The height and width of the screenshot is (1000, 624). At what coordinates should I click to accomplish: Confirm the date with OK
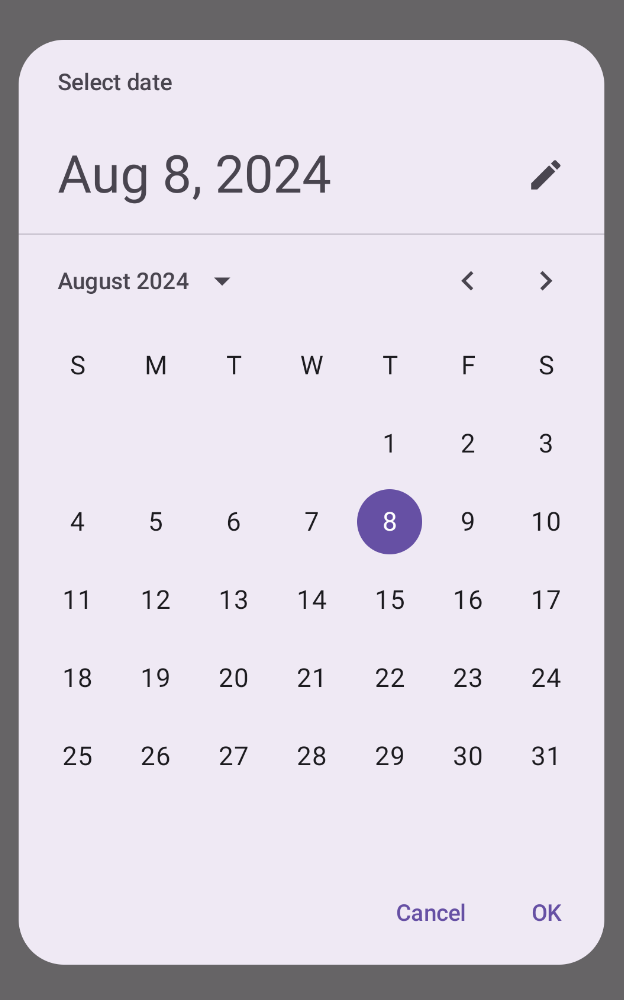pos(546,913)
